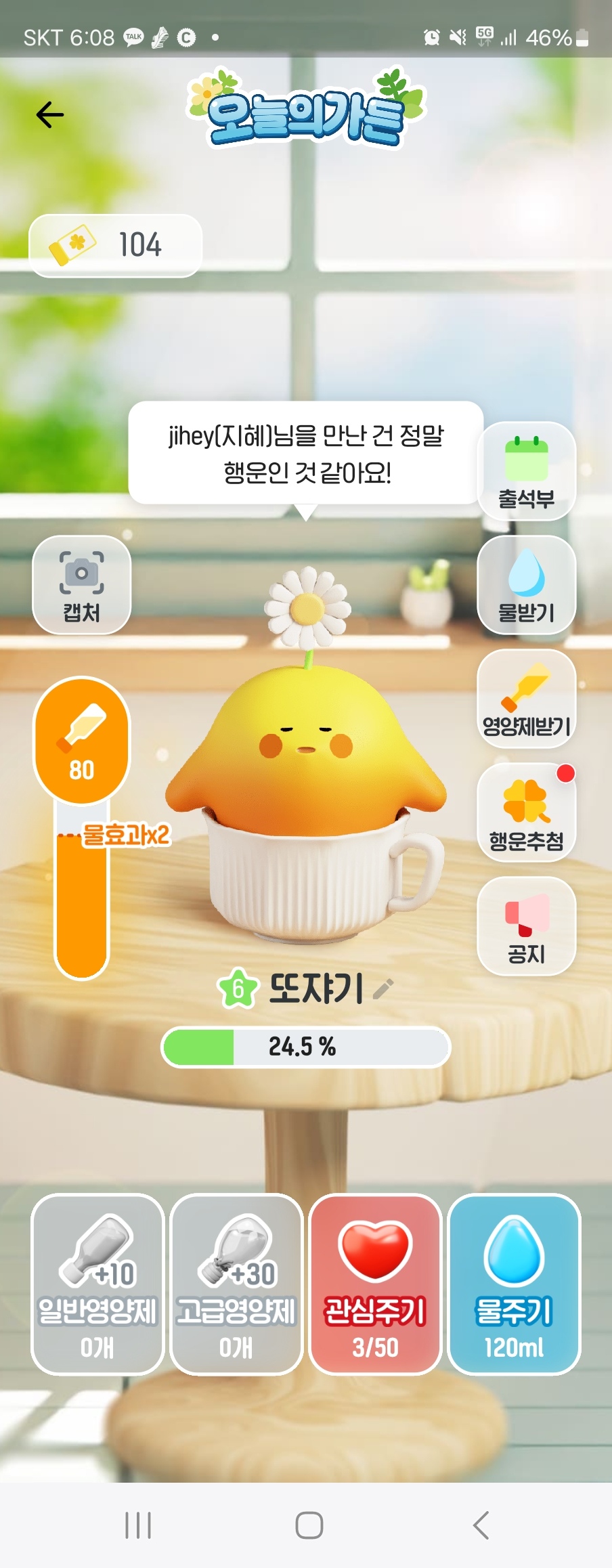Screen dimensions: 612x1568
Task: Open the 출석부 attendance calendar
Action: click(527, 472)
